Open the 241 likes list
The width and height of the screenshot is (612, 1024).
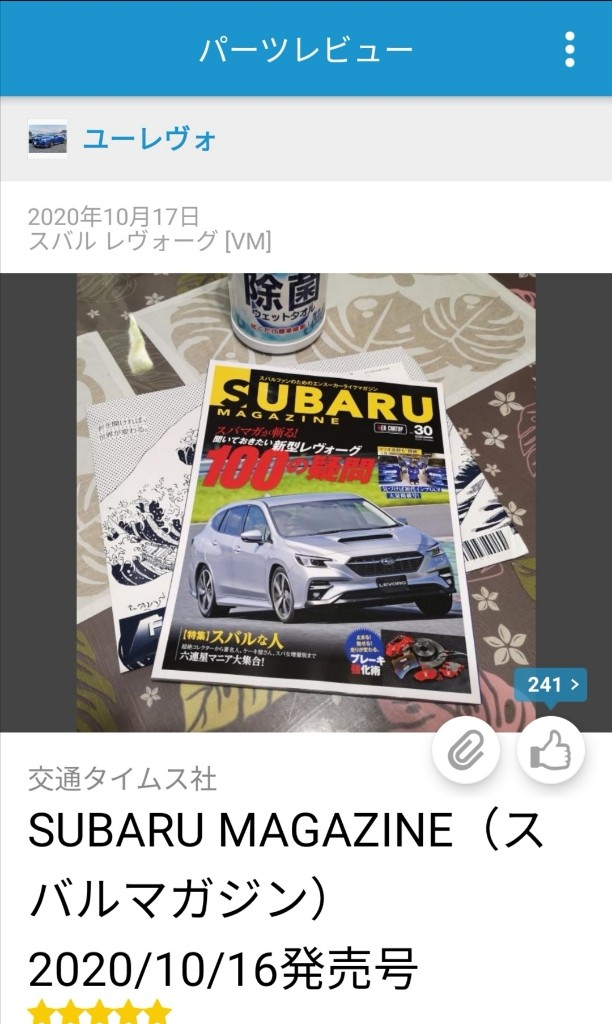550,685
